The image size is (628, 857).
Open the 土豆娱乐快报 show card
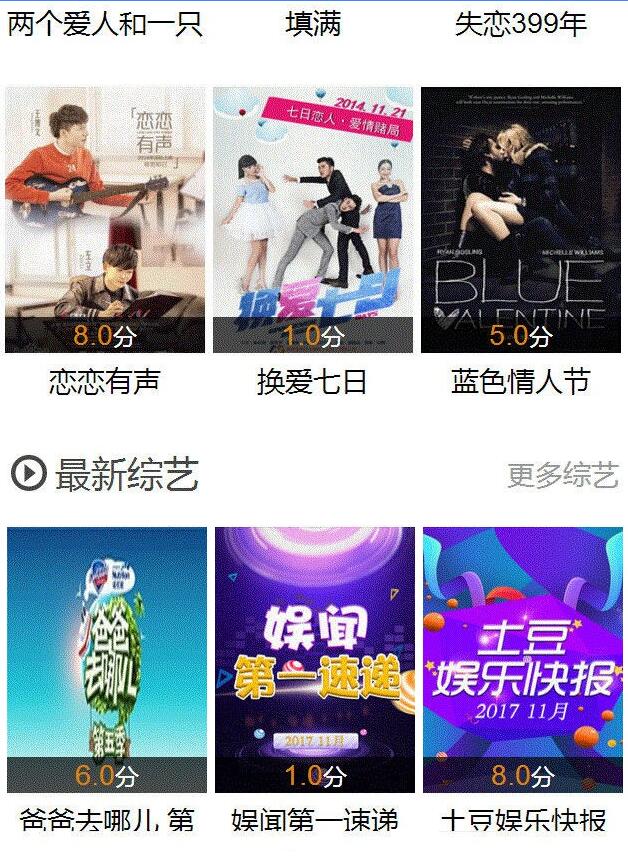[x=523, y=660]
